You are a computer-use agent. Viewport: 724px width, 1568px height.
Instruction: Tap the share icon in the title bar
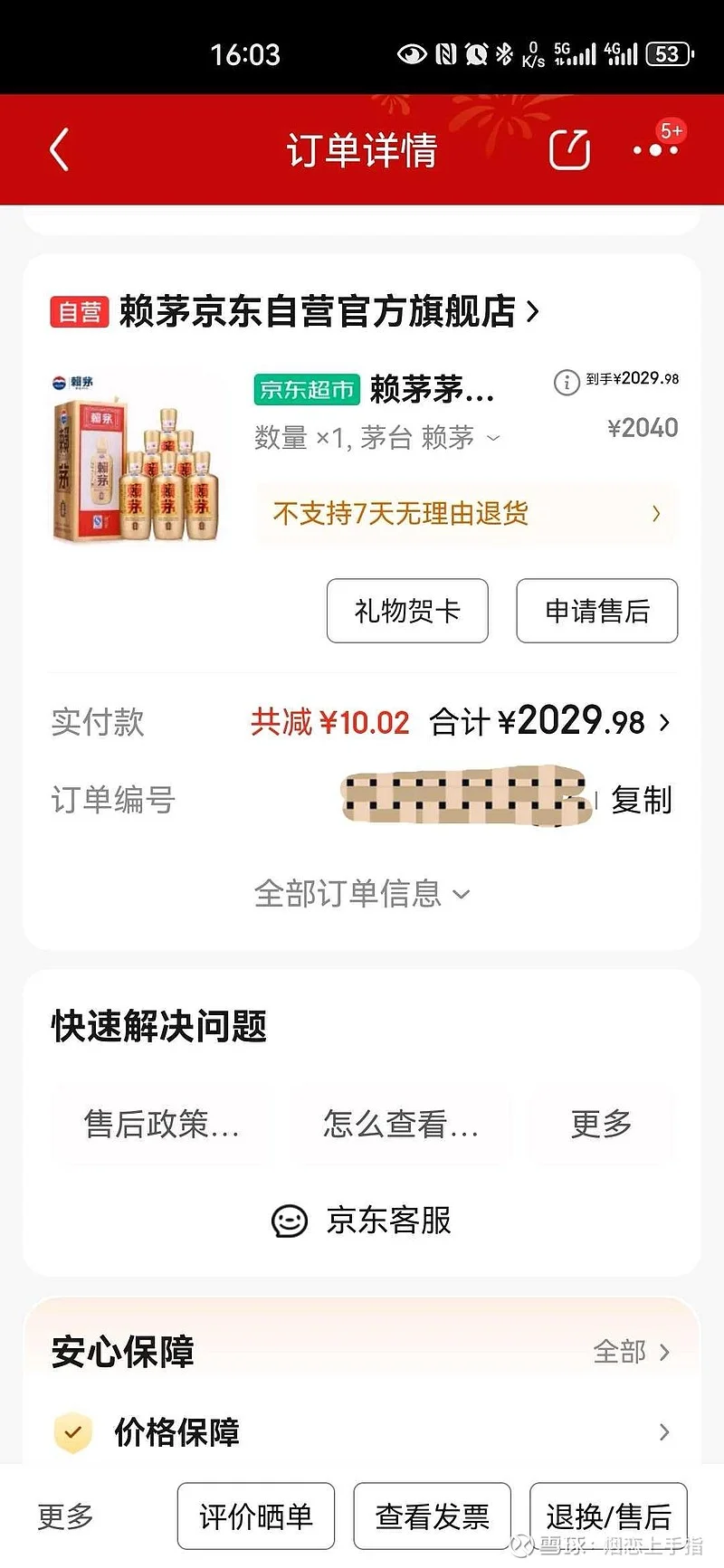[567, 150]
